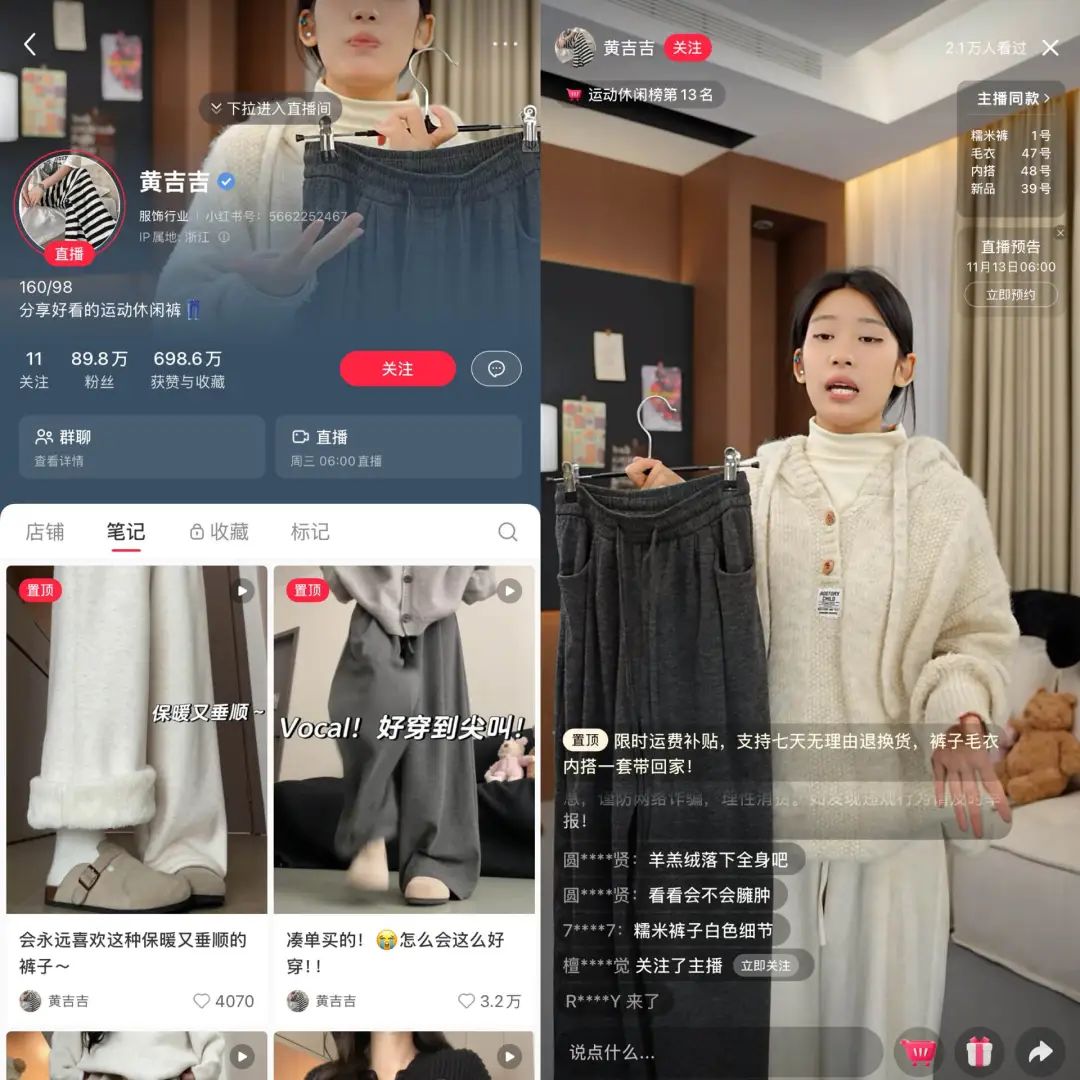This screenshot has width=1080, height=1080.
Task: Tap 立即预约 for the live preview
Action: pos(1010,295)
